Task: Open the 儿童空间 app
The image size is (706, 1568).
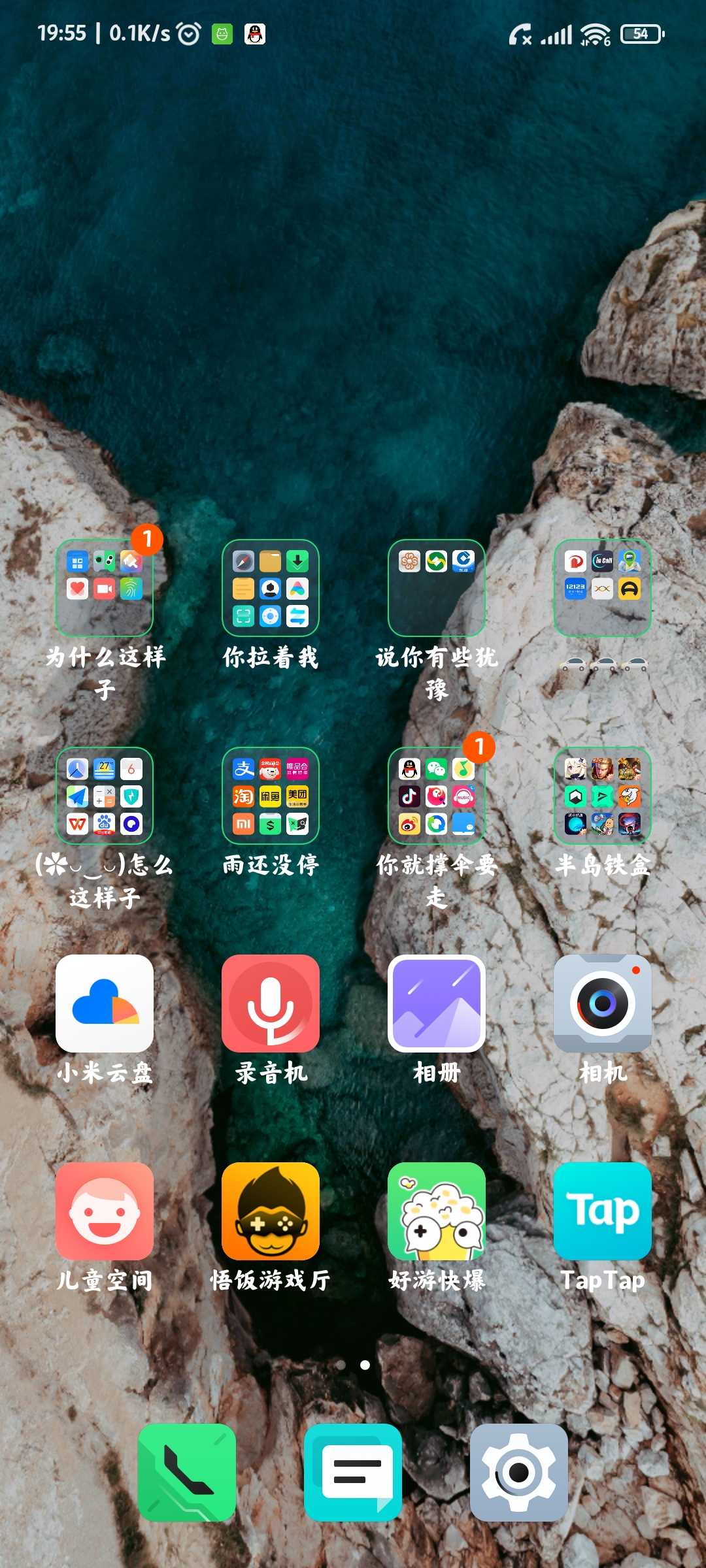Action: point(105,1211)
